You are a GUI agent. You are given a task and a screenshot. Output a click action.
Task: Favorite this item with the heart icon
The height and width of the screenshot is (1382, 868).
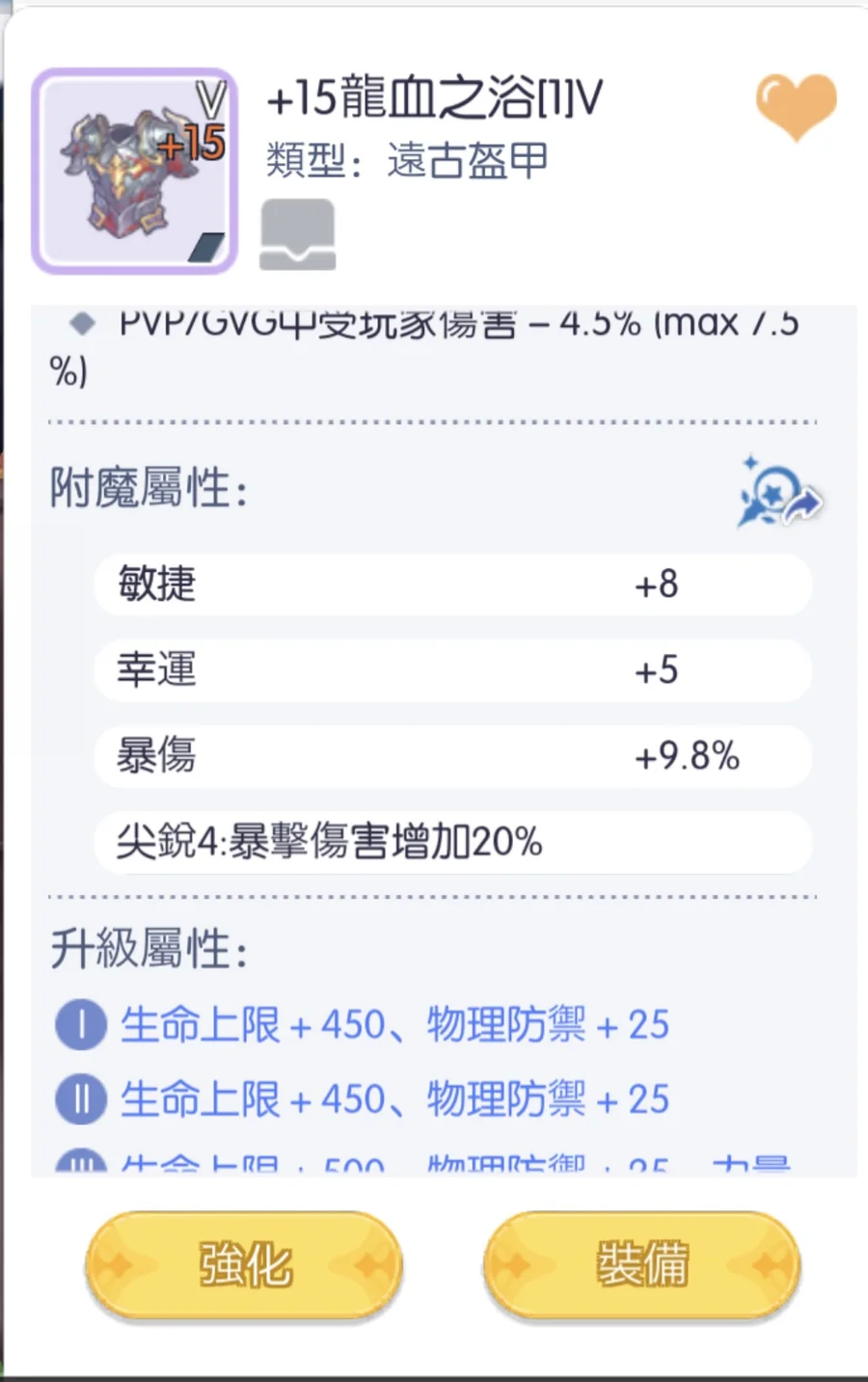pyautogui.click(x=796, y=106)
